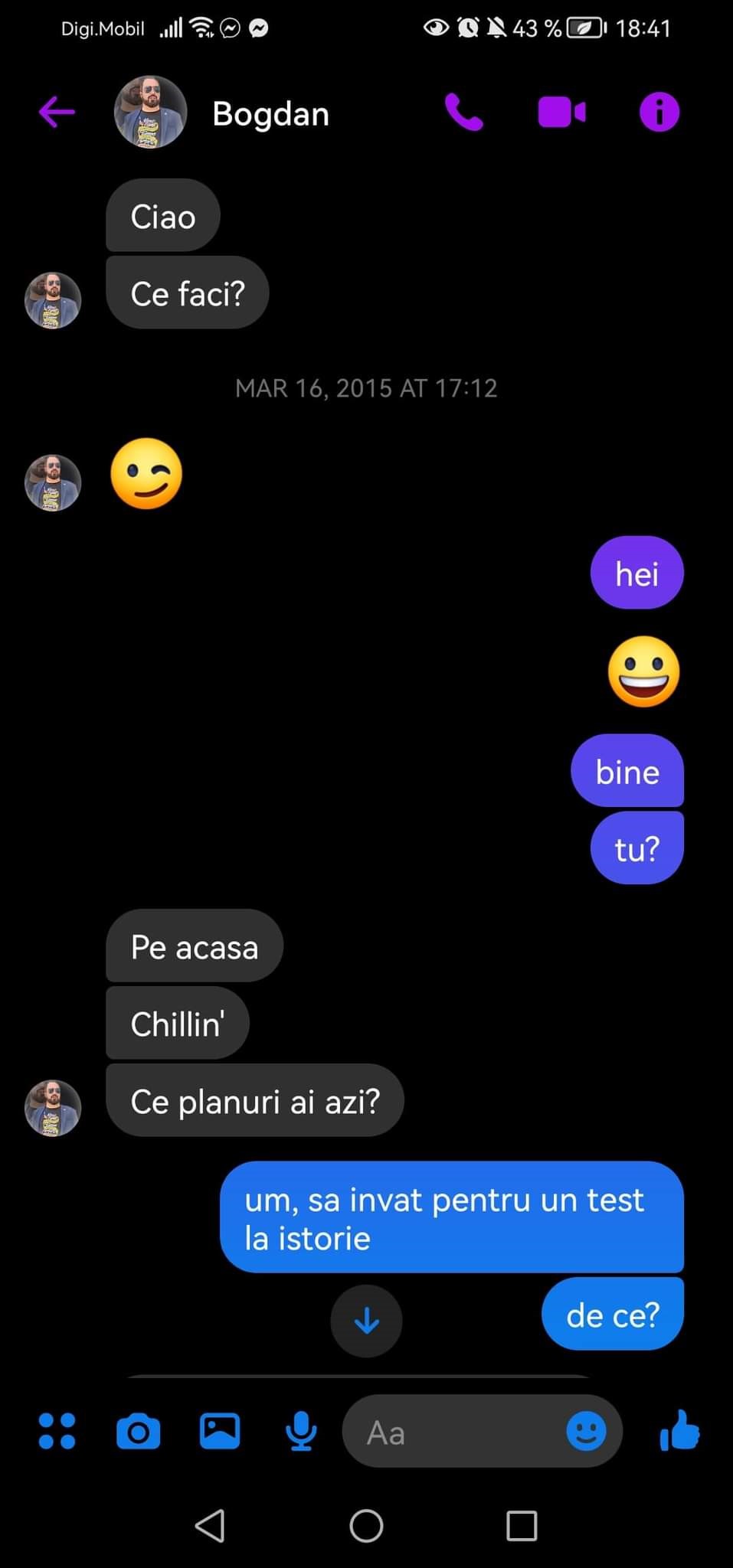Open conversation info details
Screen dimensions: 733x1568
pos(659,112)
